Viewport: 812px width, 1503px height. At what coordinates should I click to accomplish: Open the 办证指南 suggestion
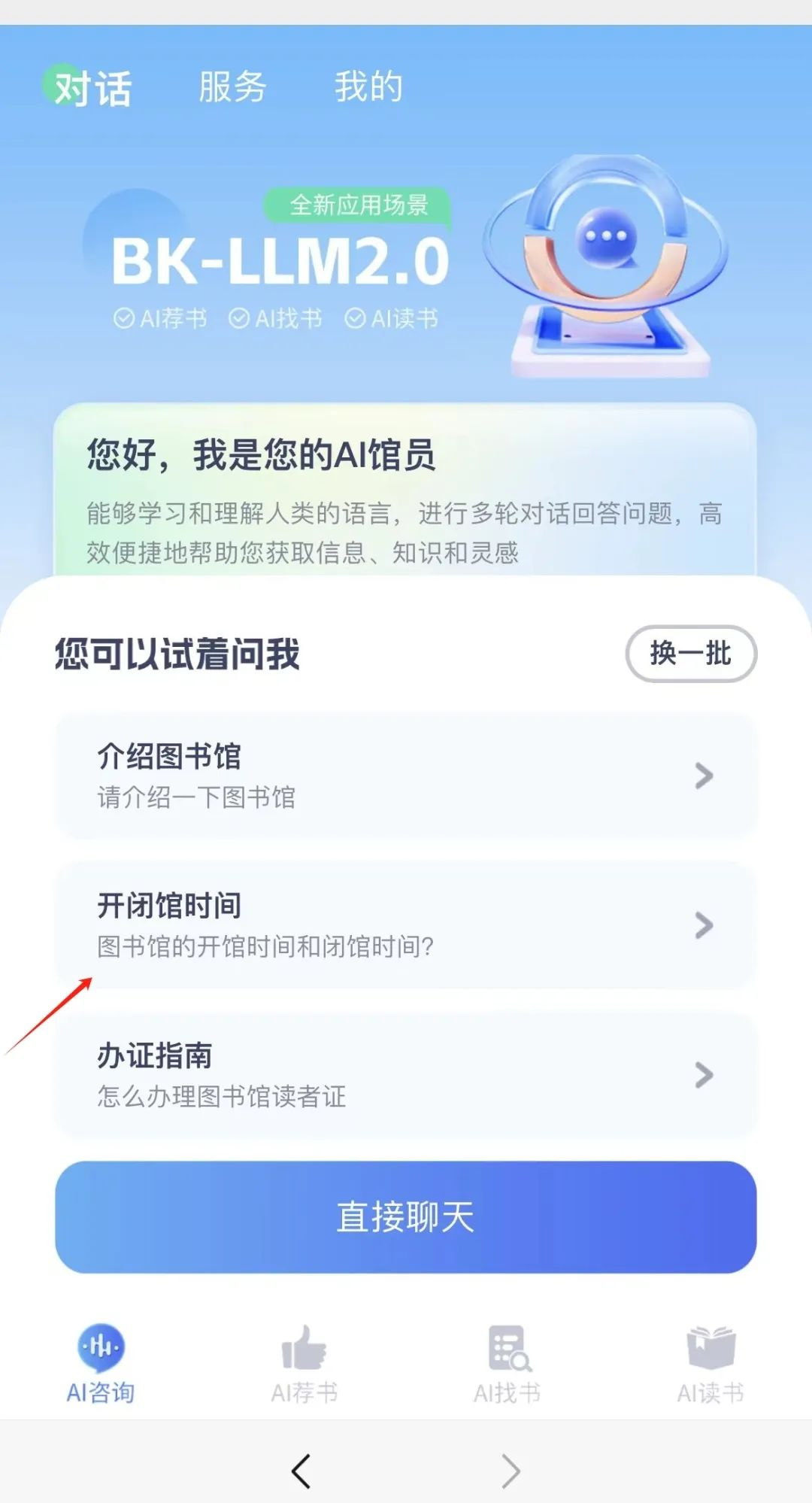[405, 1074]
